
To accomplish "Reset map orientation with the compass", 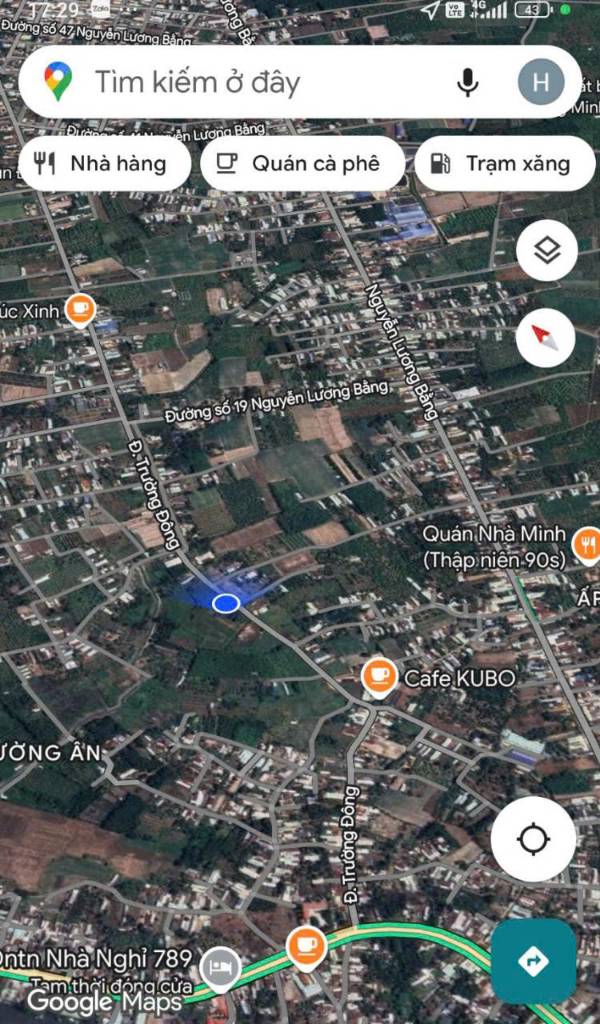I will (x=546, y=338).
